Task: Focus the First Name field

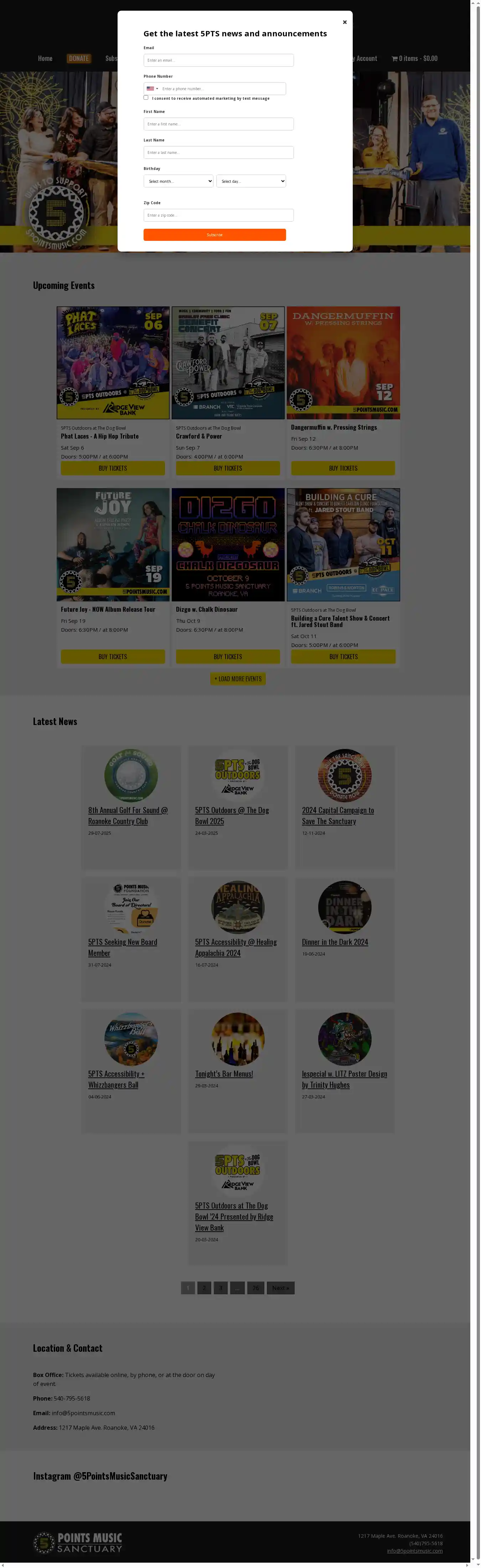Action: (218, 124)
